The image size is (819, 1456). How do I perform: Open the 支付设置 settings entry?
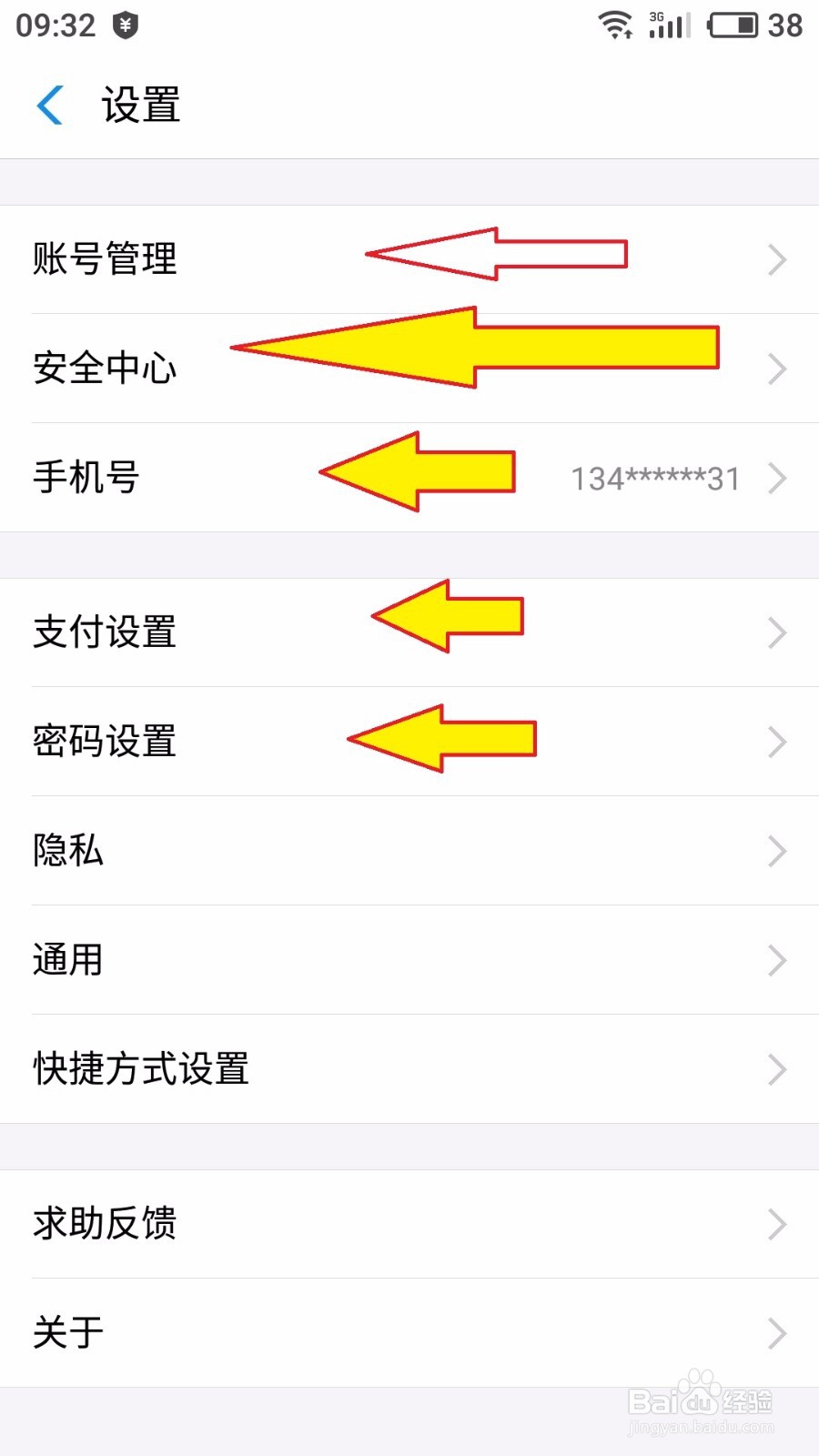(105, 632)
